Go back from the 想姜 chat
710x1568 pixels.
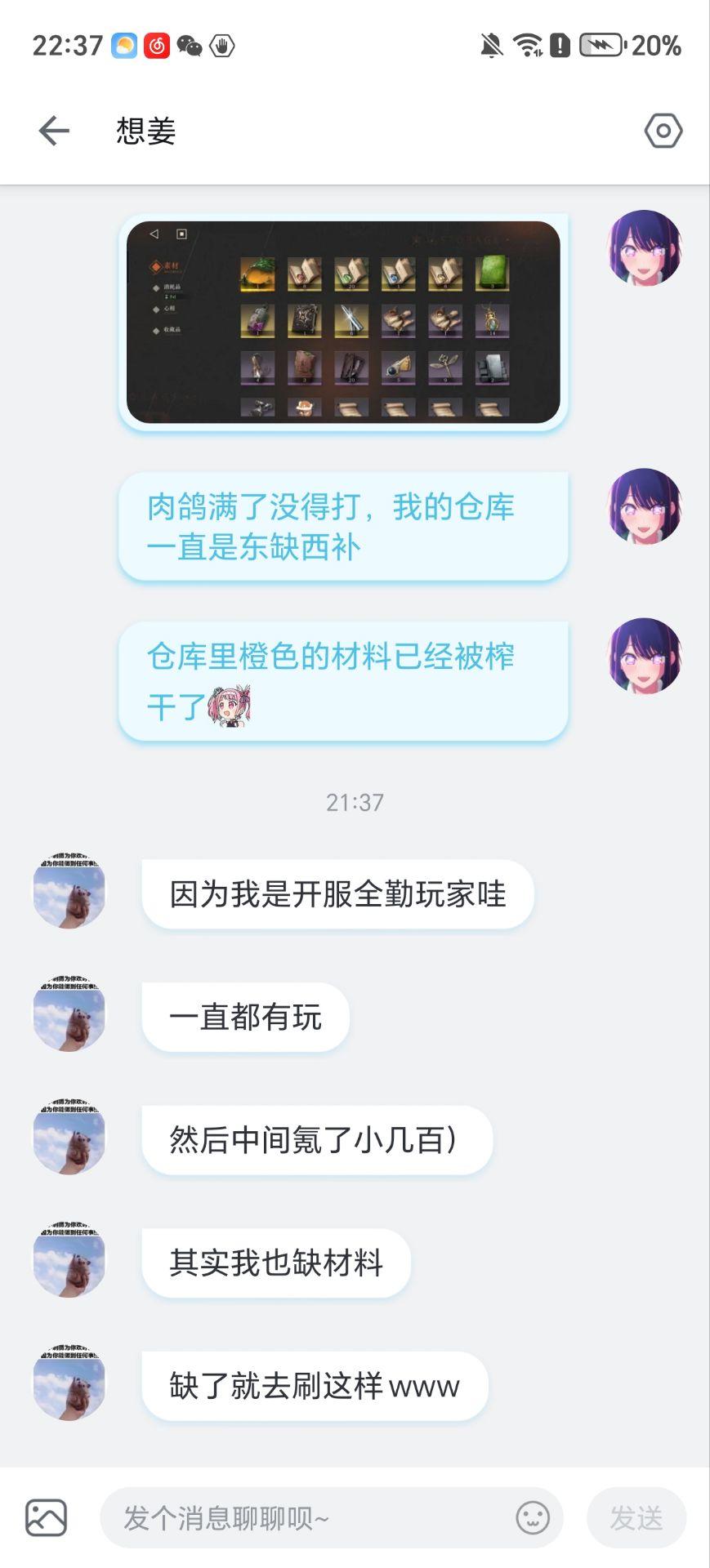pos(54,131)
